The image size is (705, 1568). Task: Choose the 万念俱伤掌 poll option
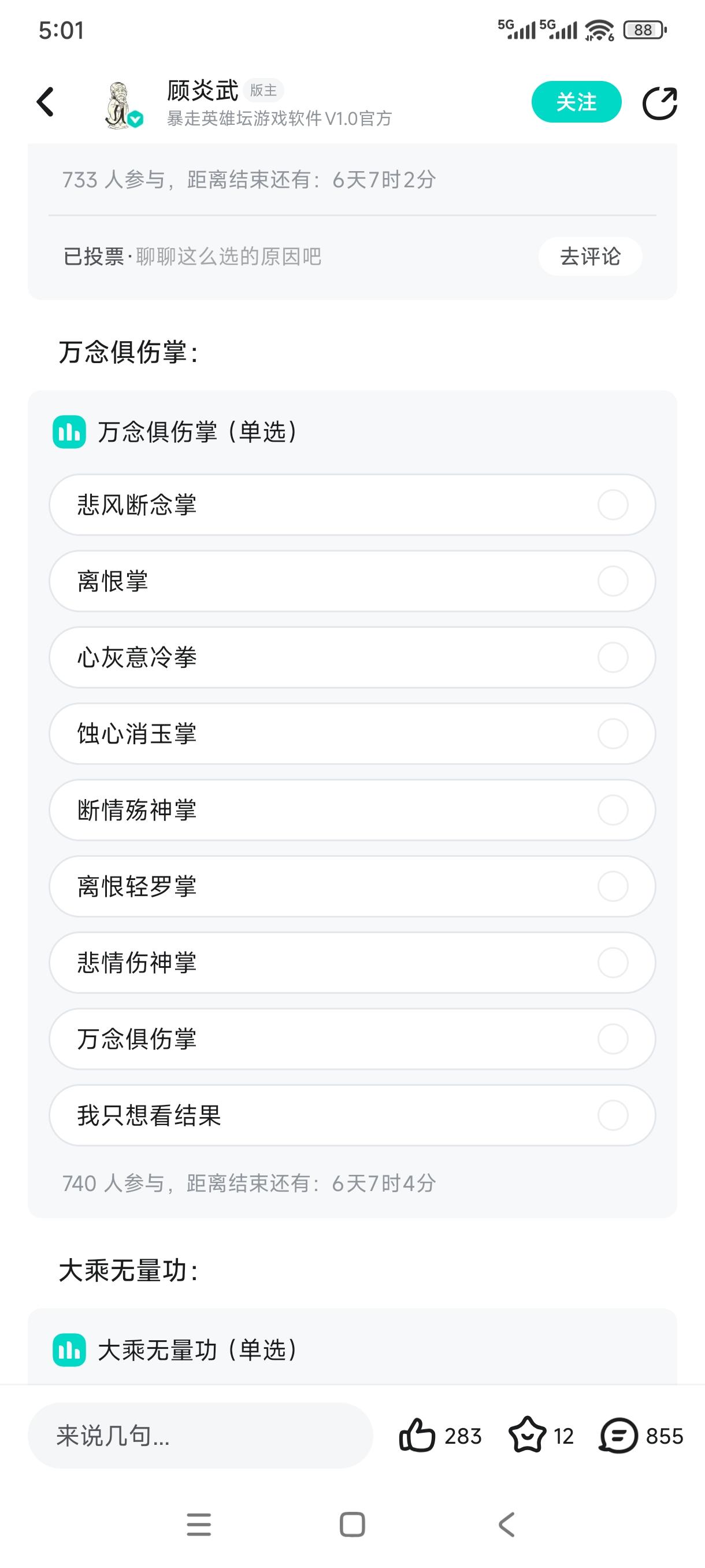tap(352, 1040)
